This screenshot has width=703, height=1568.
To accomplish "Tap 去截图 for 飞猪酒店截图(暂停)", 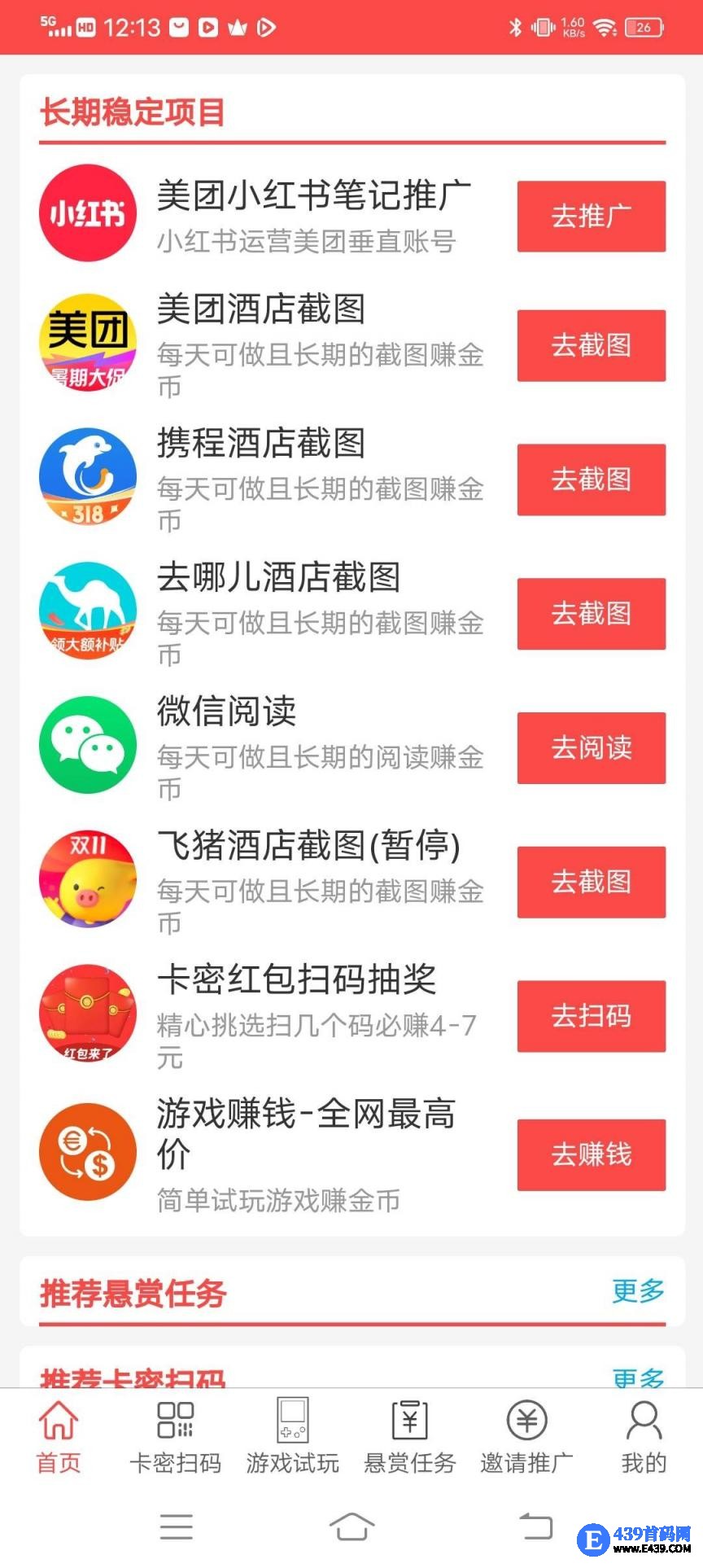I will tap(591, 883).
